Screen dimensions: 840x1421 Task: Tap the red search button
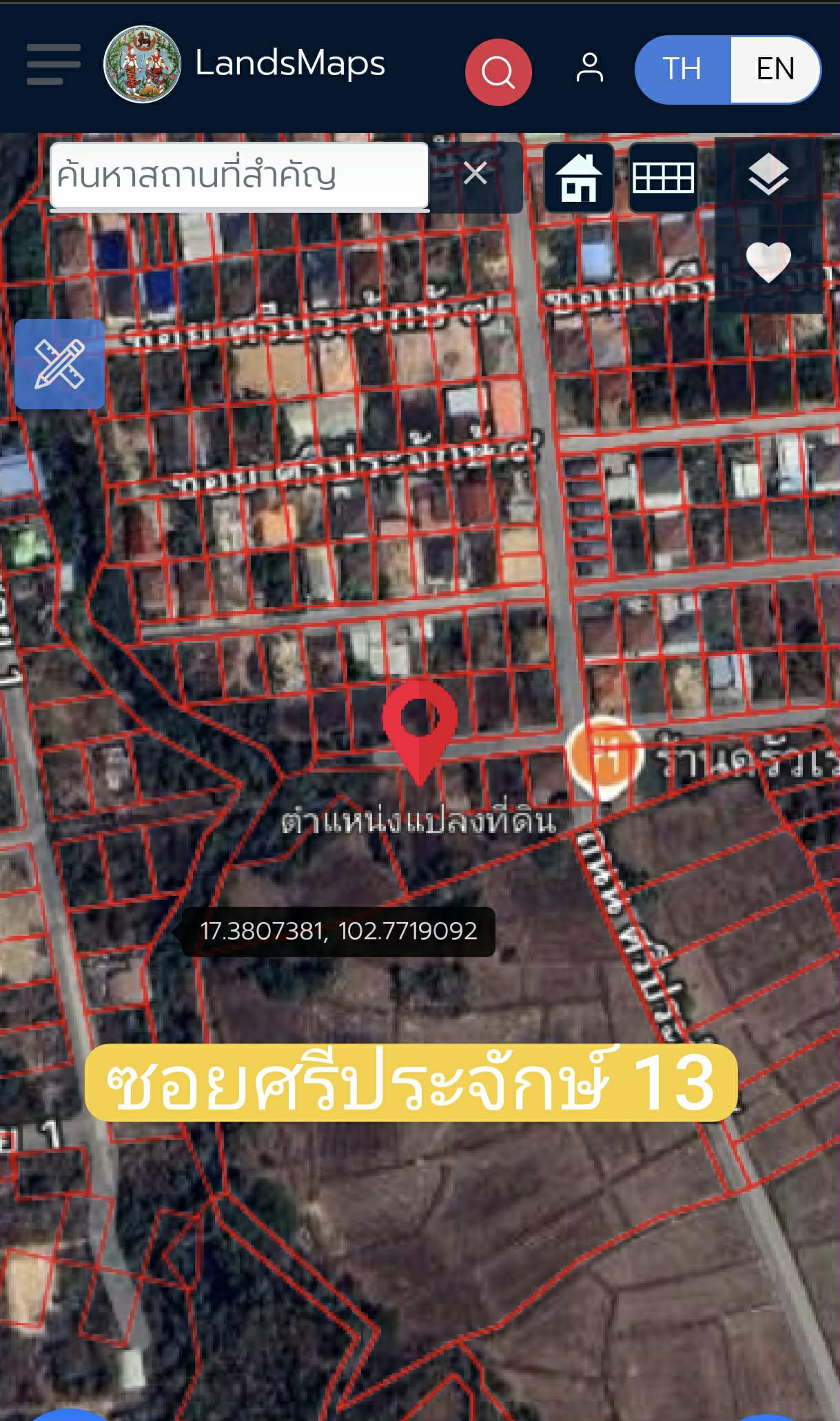(498, 71)
